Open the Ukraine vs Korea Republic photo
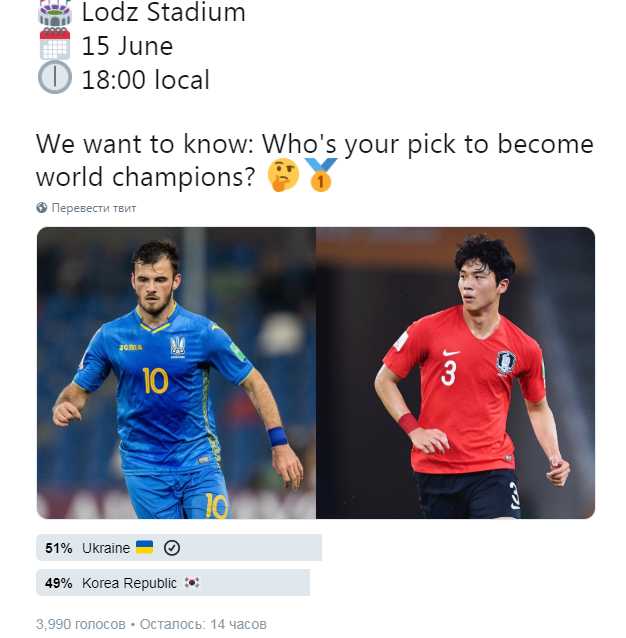This screenshot has height=638, width=626. [x=316, y=372]
